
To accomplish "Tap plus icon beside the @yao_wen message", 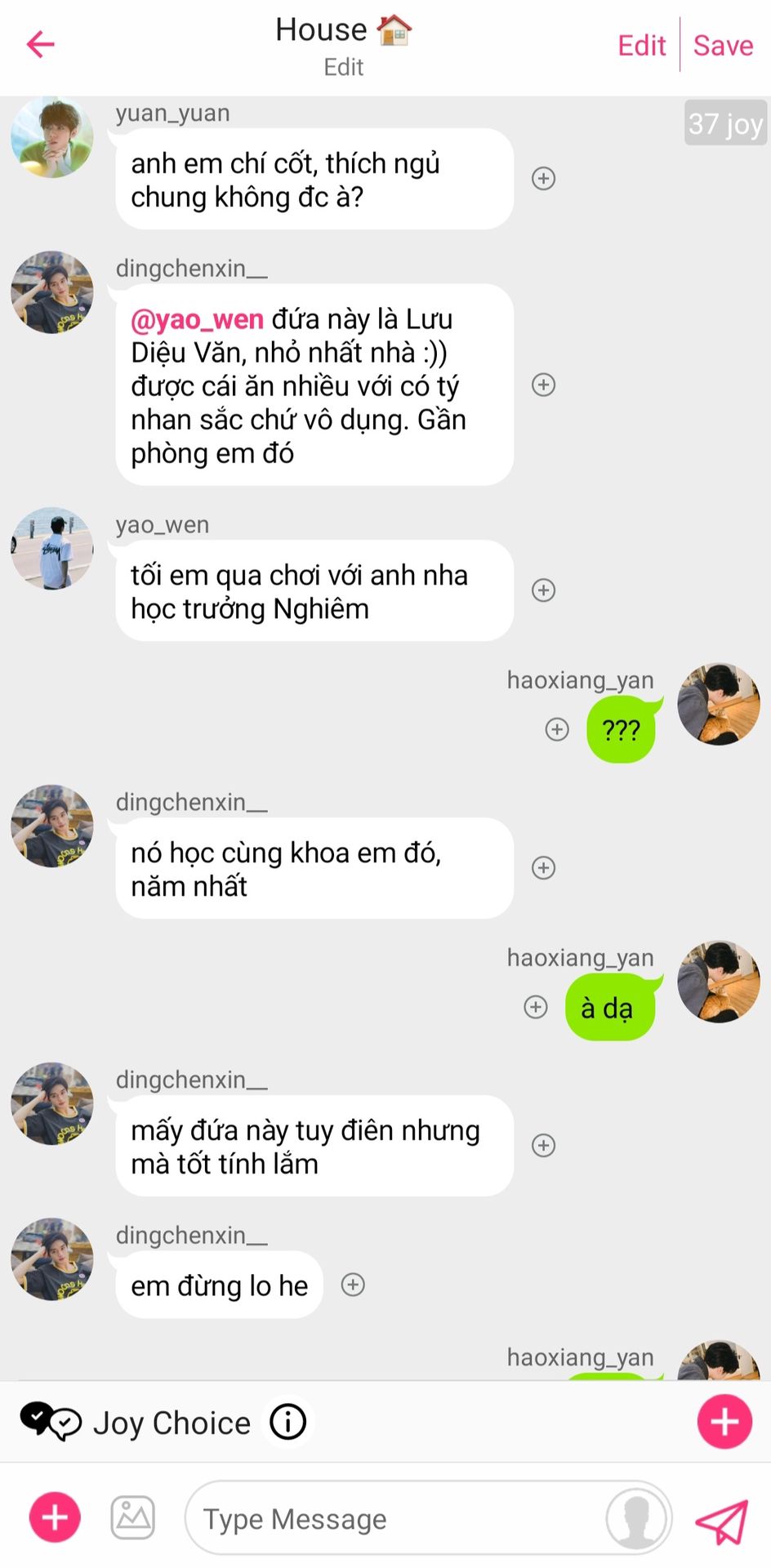I will [543, 385].
